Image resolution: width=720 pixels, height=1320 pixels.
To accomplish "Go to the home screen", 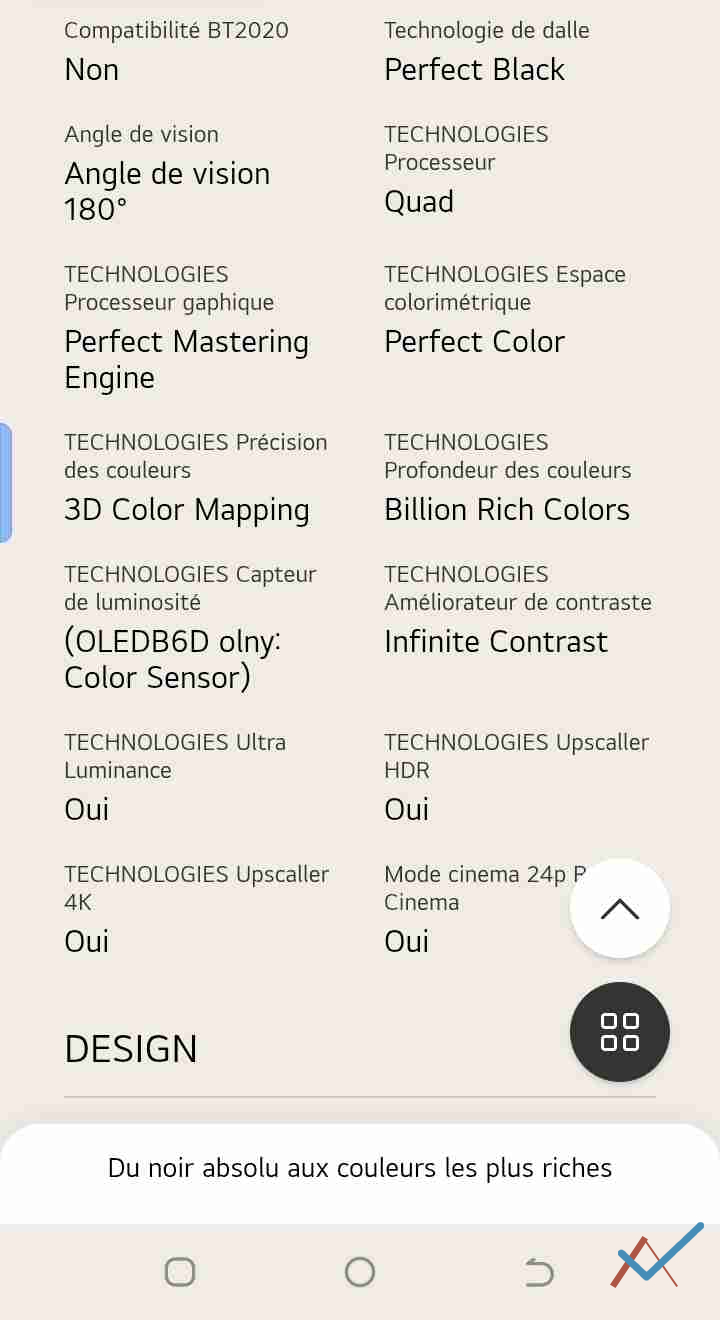I will 359,1272.
